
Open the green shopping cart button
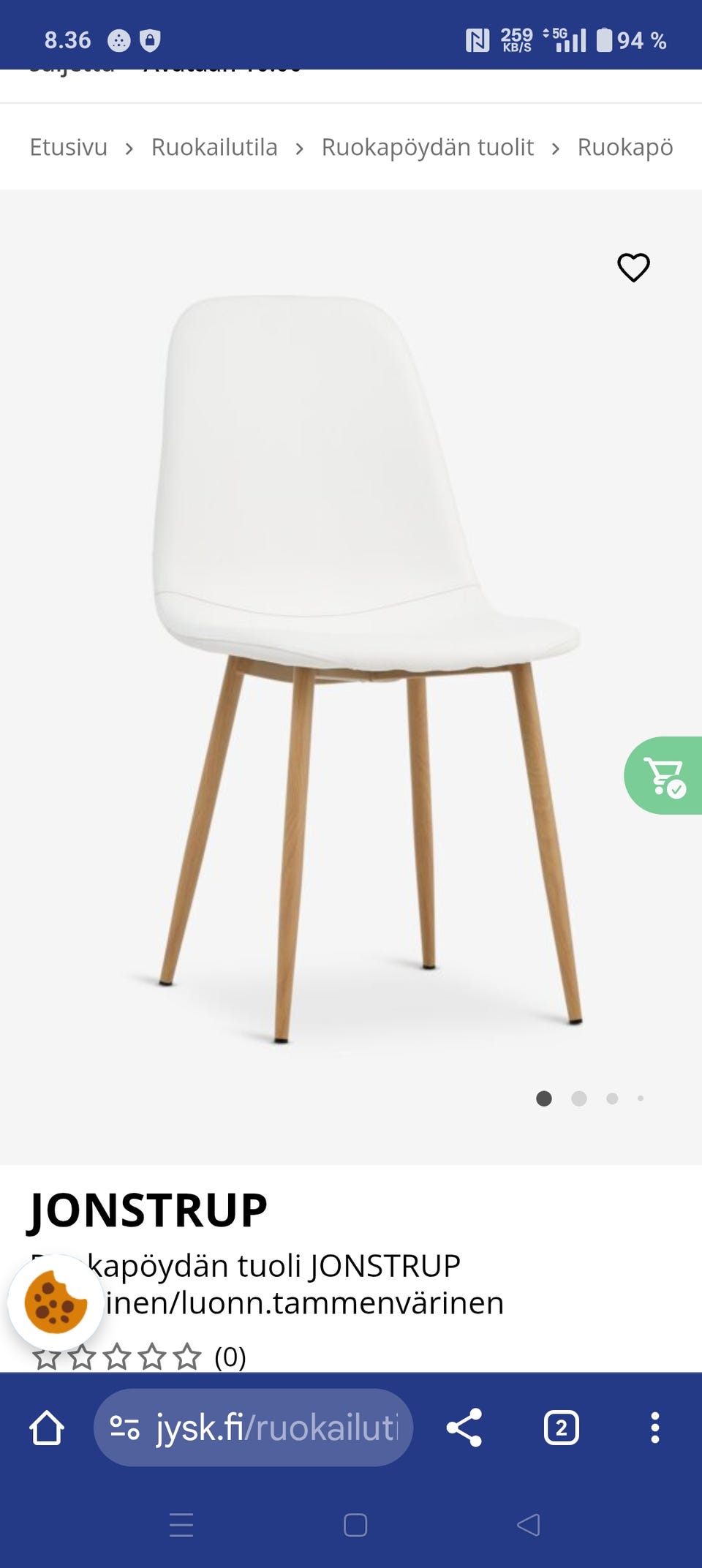664,776
